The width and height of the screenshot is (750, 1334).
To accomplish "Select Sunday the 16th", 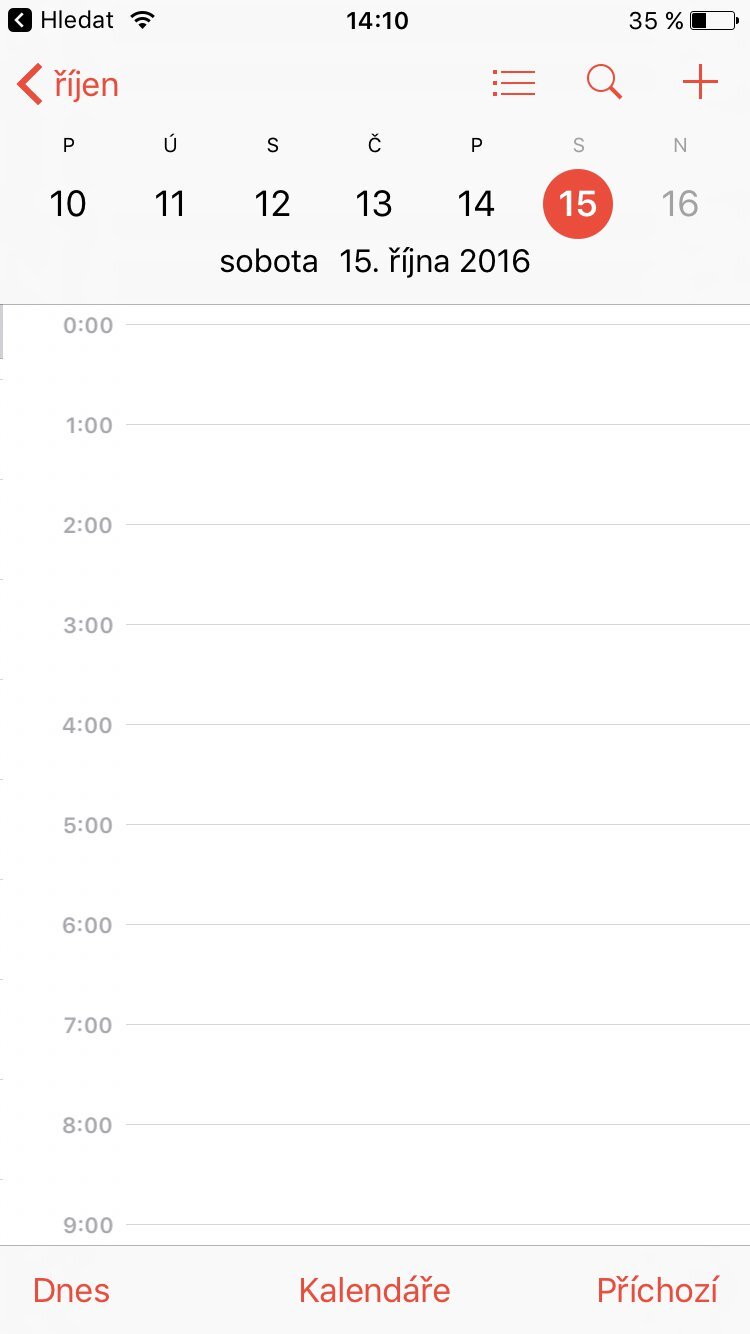I will [680, 204].
